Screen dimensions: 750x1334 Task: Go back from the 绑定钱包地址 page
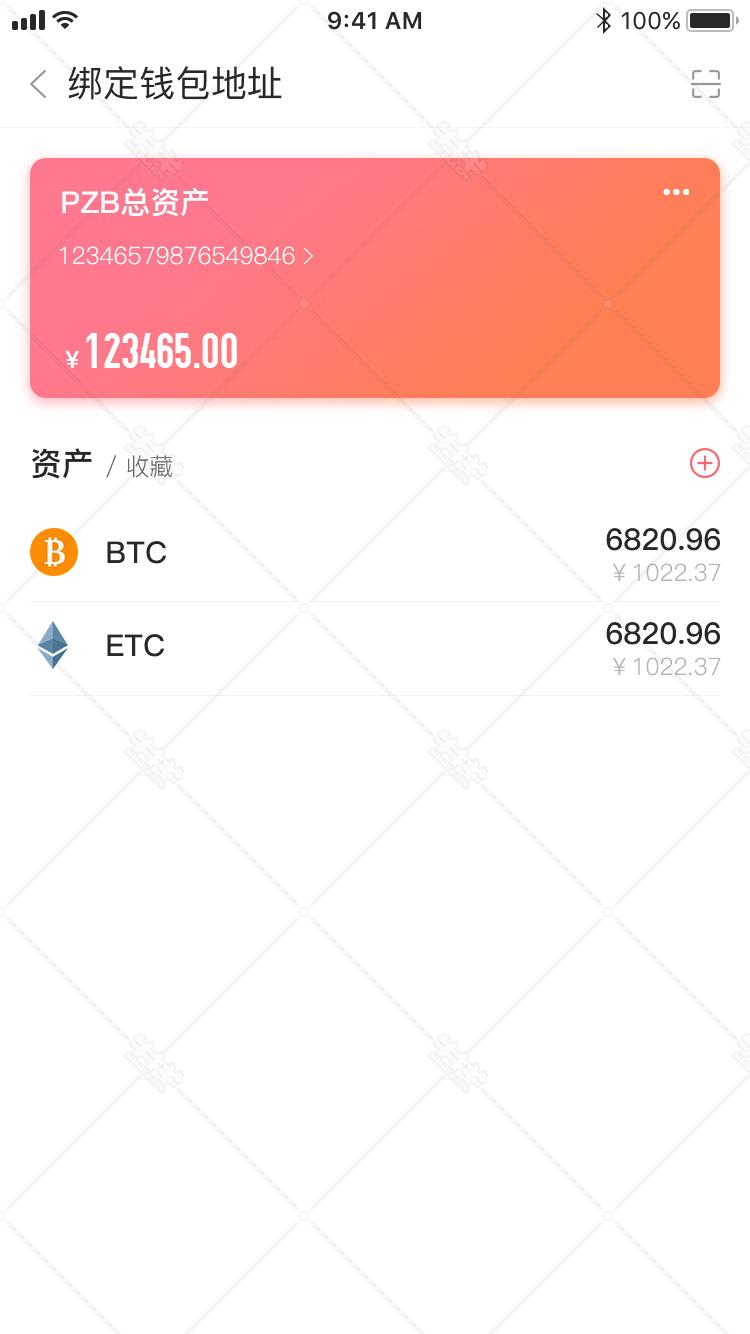tap(39, 84)
